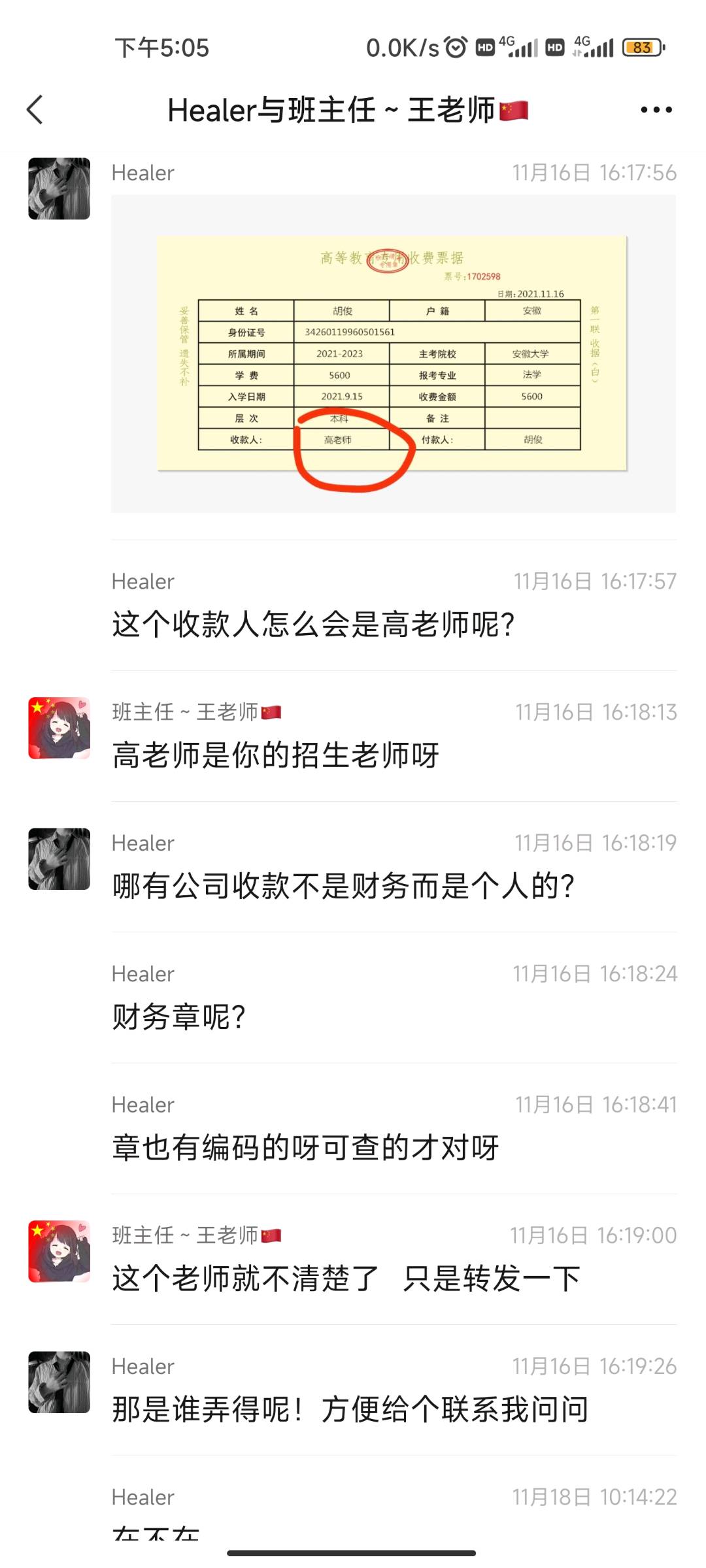Viewport: 706px width, 1568px height.
Task: Tap Healer's avatar beside the receipt image
Action: (x=59, y=188)
